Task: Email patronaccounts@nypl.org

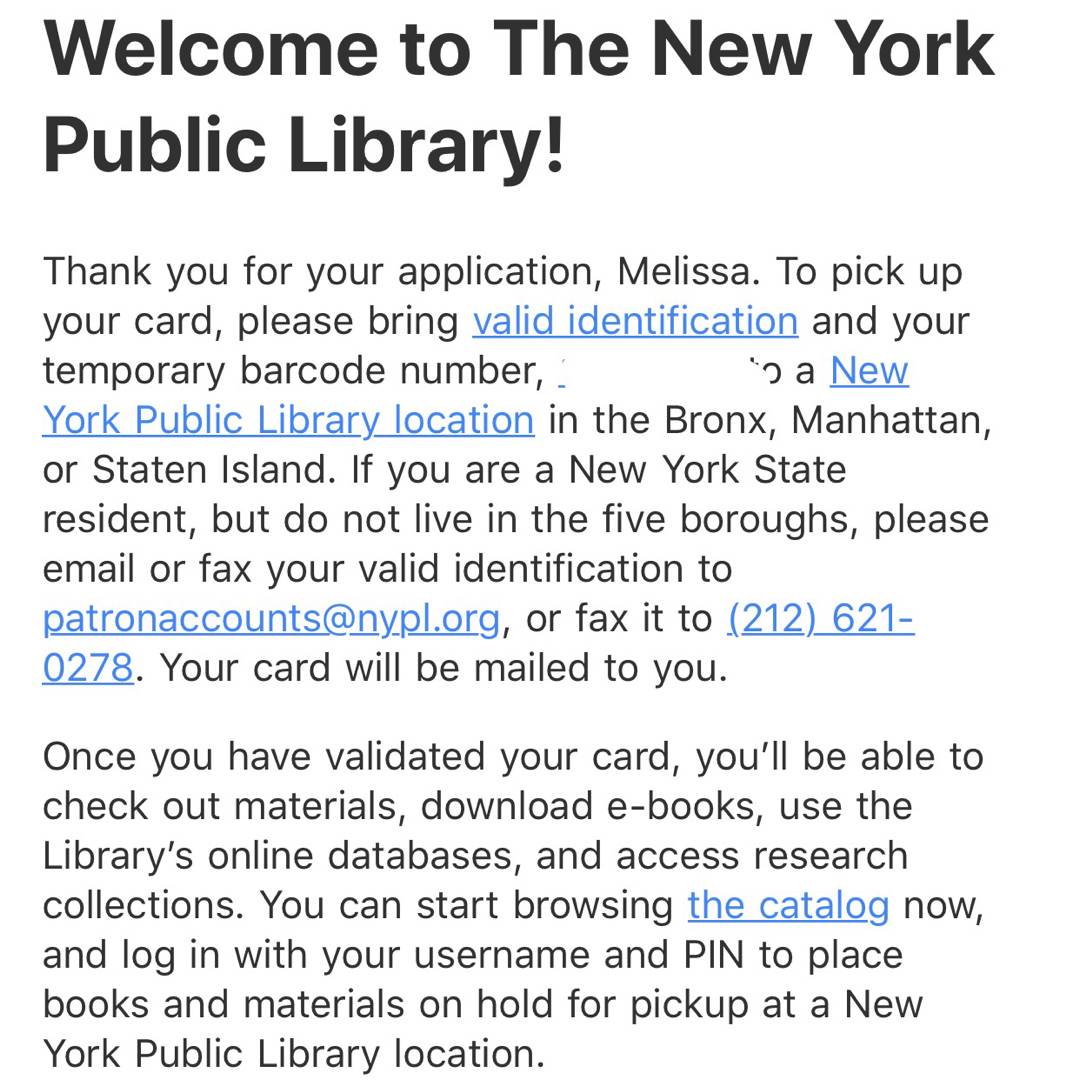Action: tap(271, 620)
